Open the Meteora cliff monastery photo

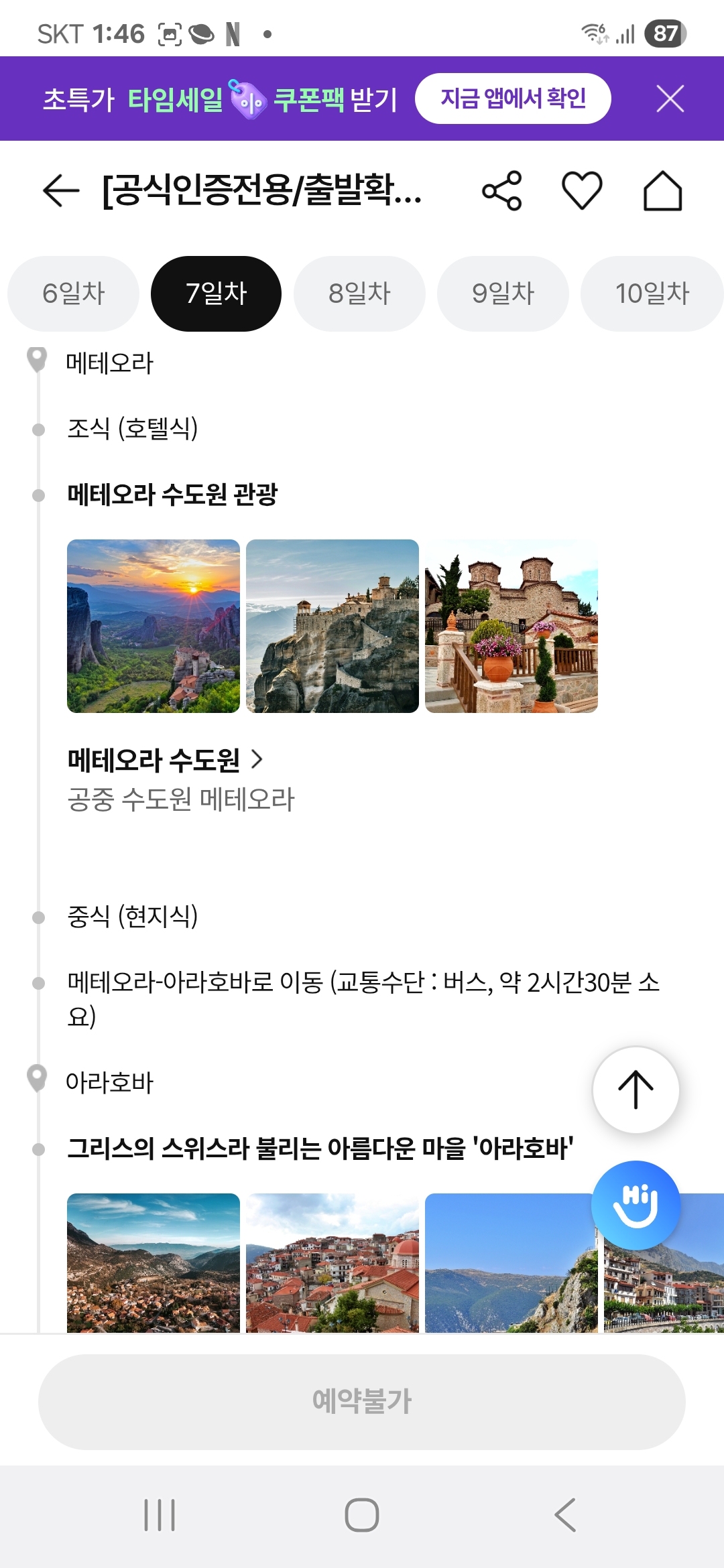pos(333,626)
